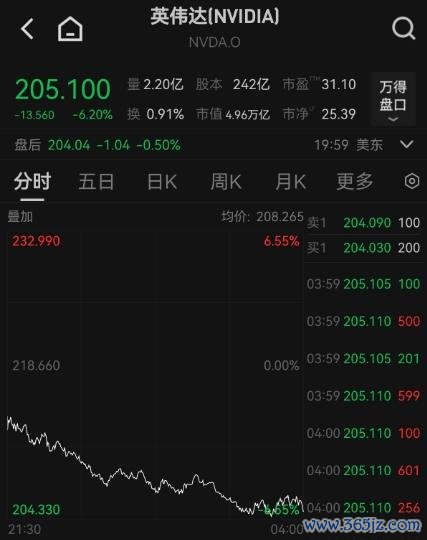
Task: Open the home icon in the header
Action: point(70,29)
